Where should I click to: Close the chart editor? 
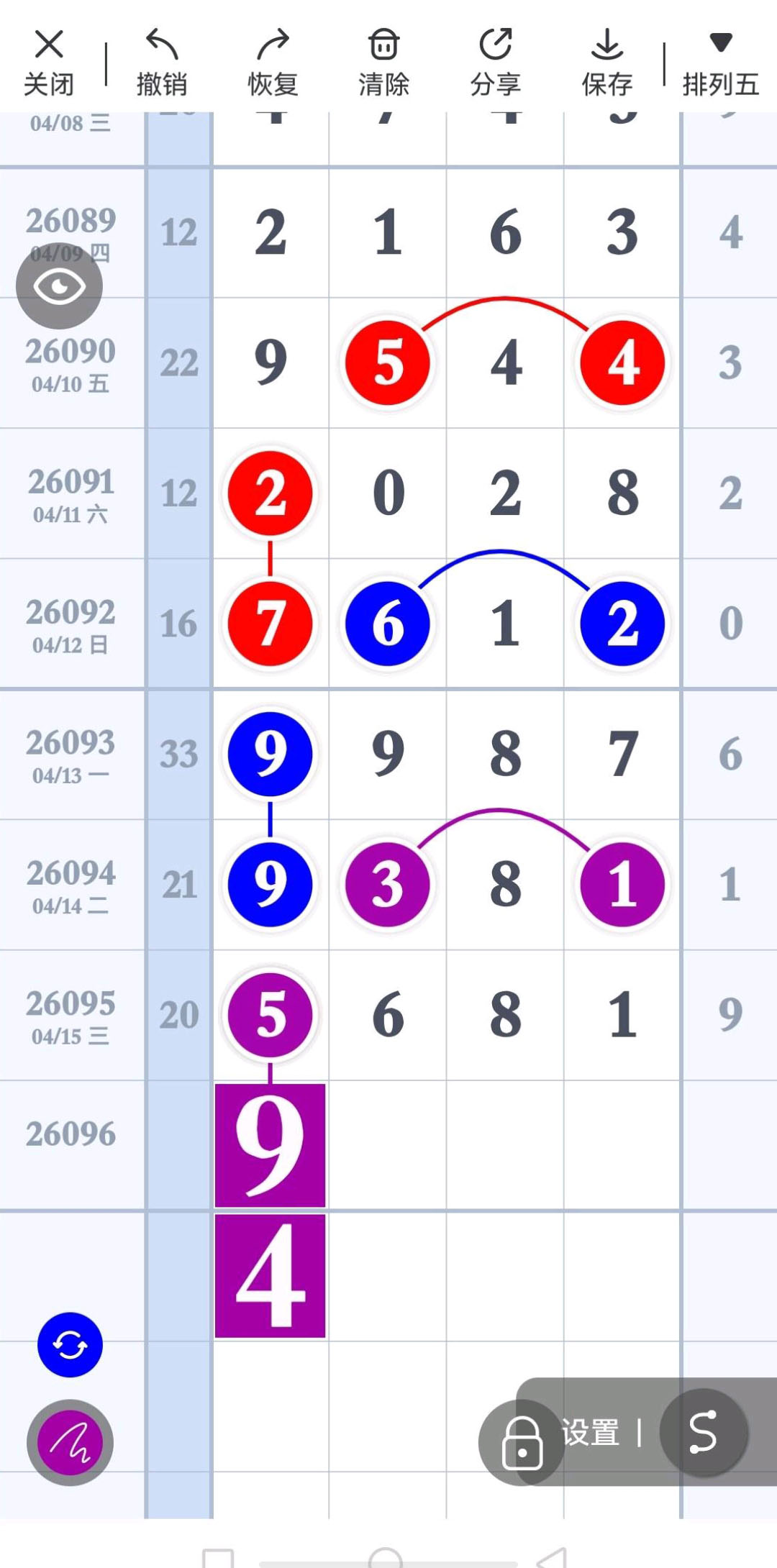pos(49,63)
